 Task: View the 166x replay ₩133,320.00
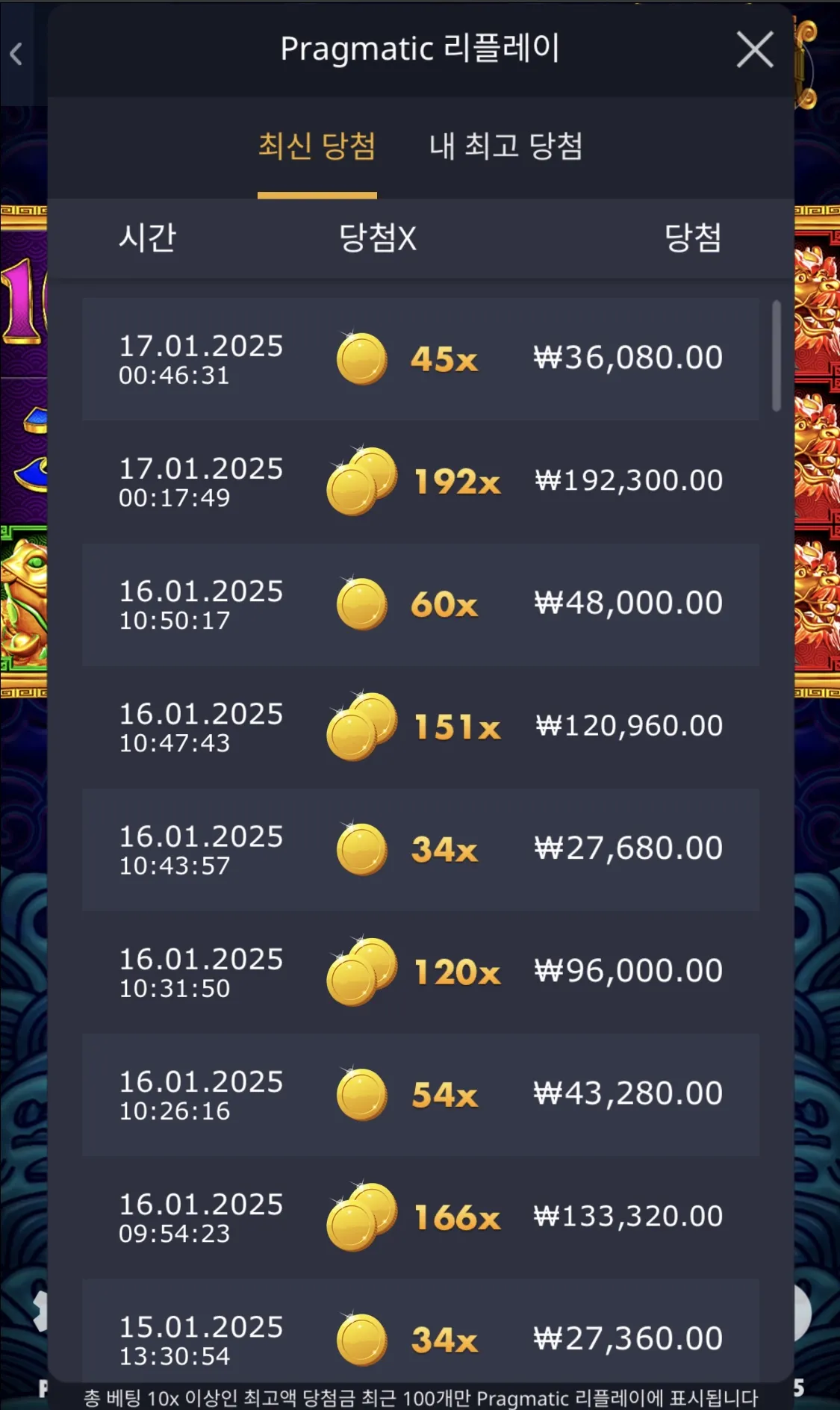420,1217
